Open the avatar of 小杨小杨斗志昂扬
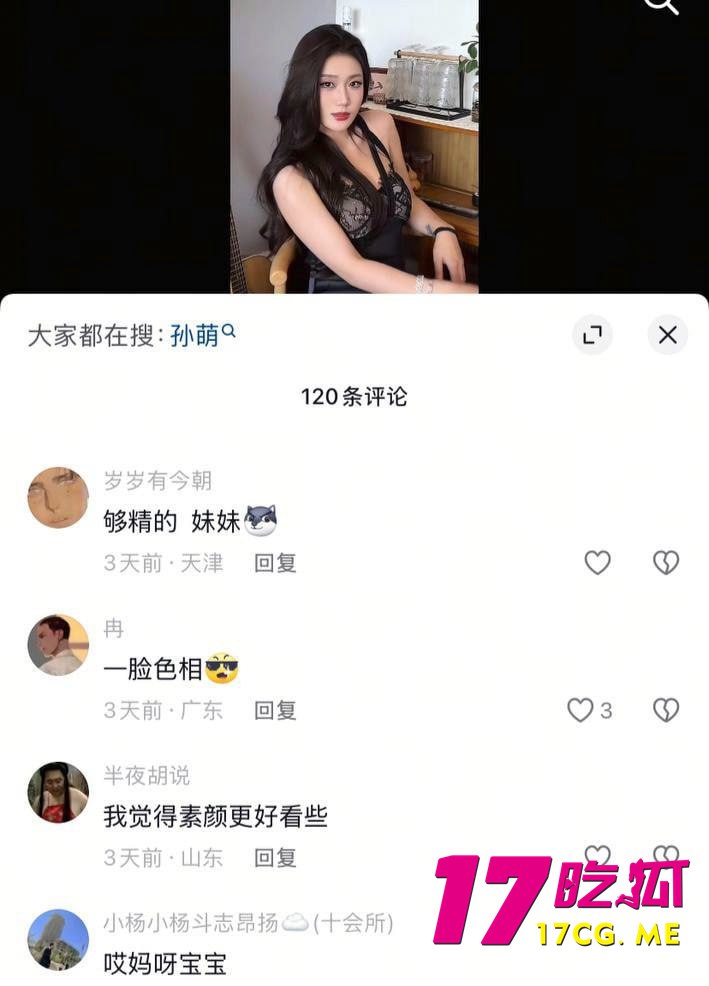 point(58,938)
